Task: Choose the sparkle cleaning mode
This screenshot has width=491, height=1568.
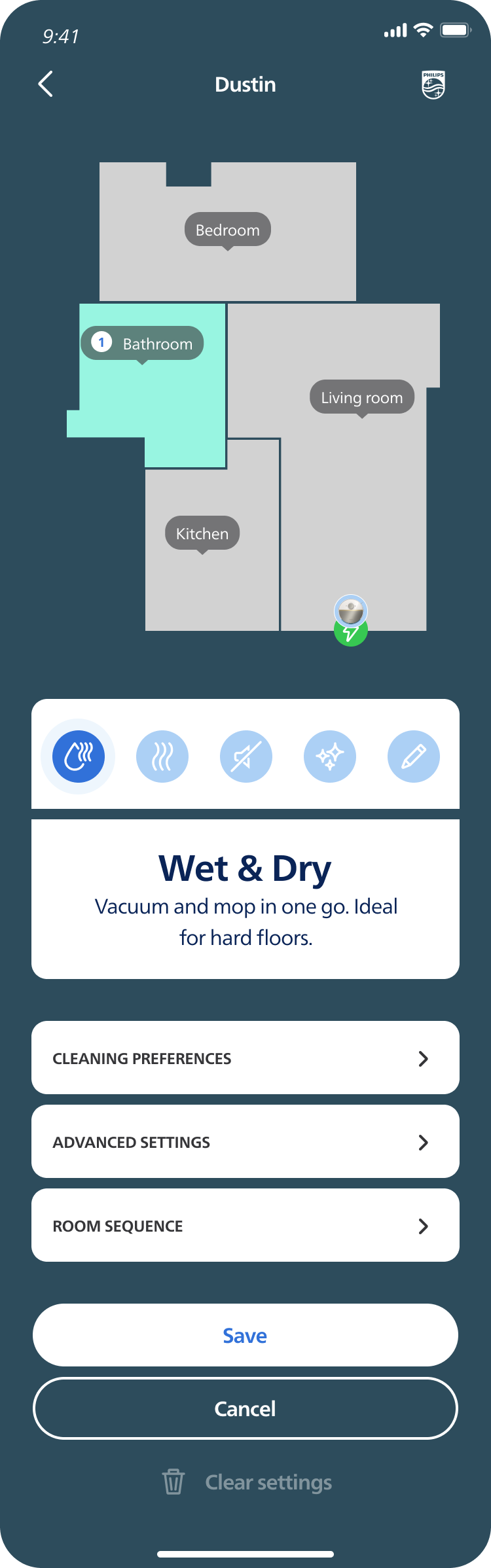Action: coord(330,757)
